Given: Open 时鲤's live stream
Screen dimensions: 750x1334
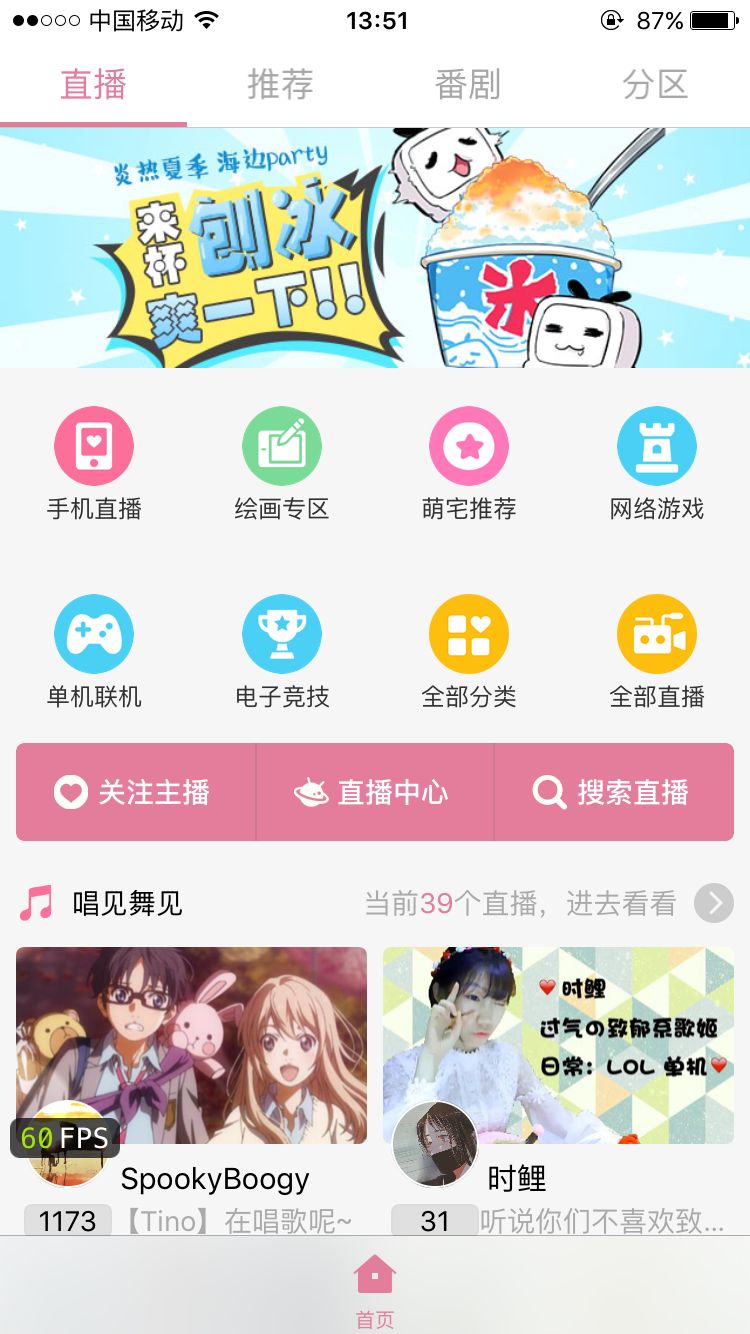Looking at the screenshot, I should coord(558,1045).
